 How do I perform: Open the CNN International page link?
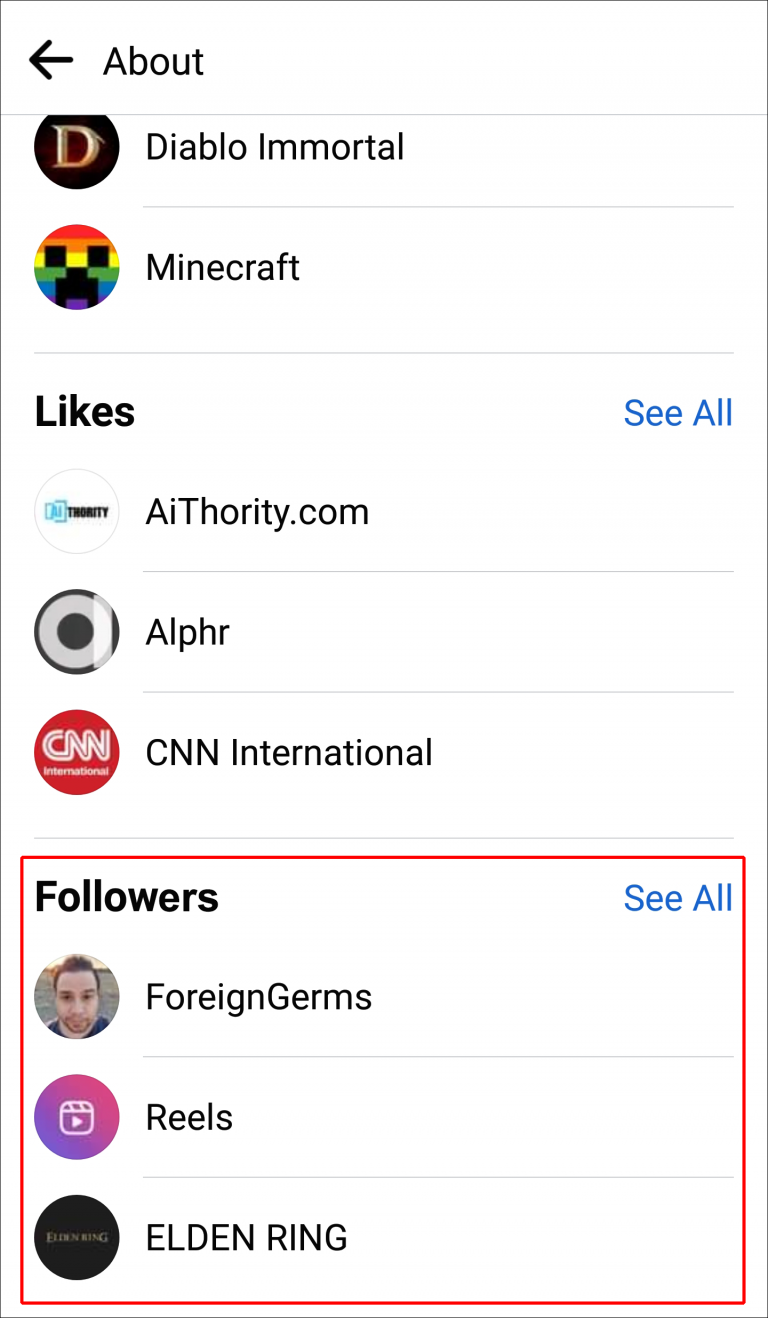click(289, 752)
